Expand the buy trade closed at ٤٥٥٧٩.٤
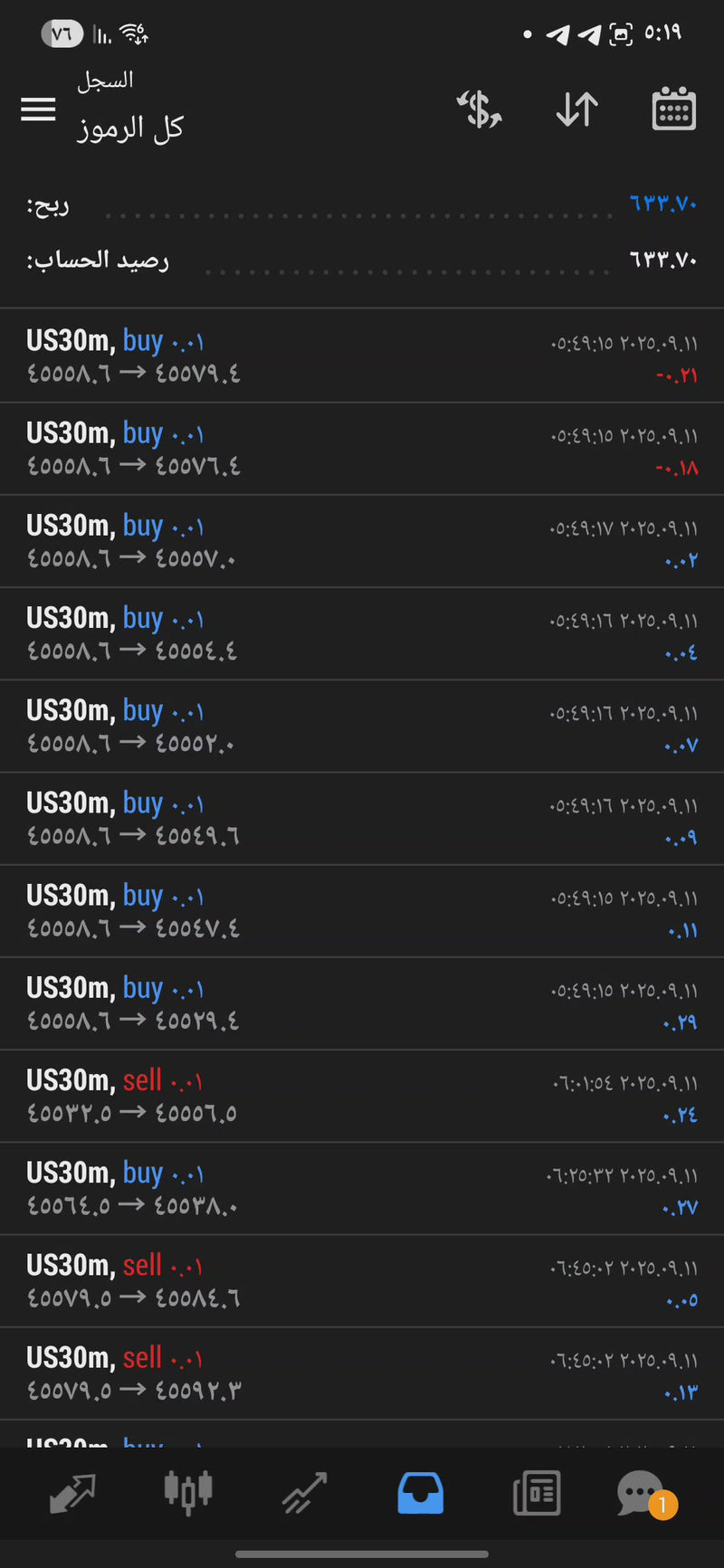 coord(362,356)
